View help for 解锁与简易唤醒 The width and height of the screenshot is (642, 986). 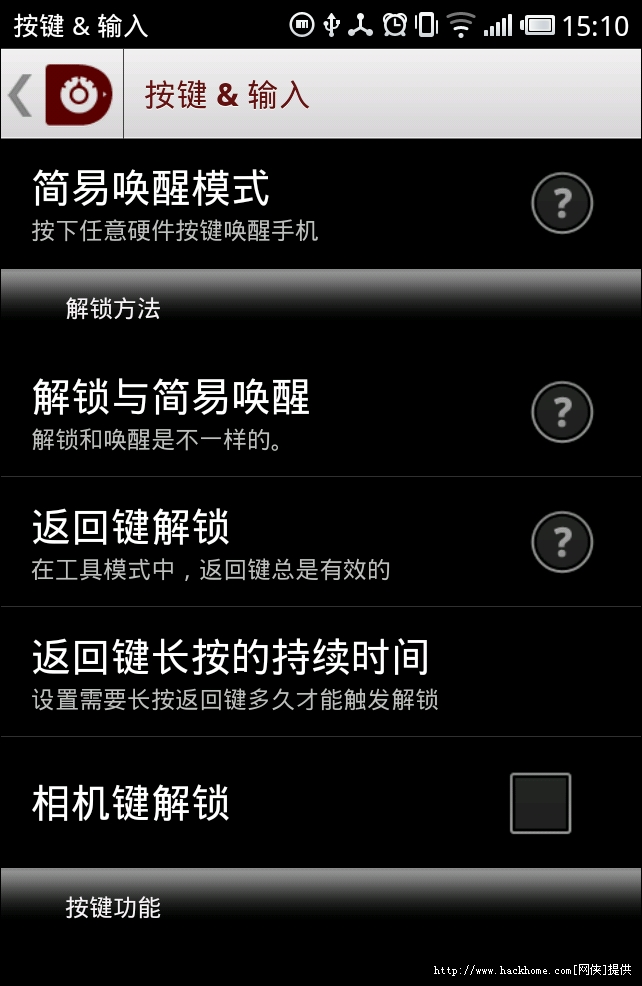[561, 412]
